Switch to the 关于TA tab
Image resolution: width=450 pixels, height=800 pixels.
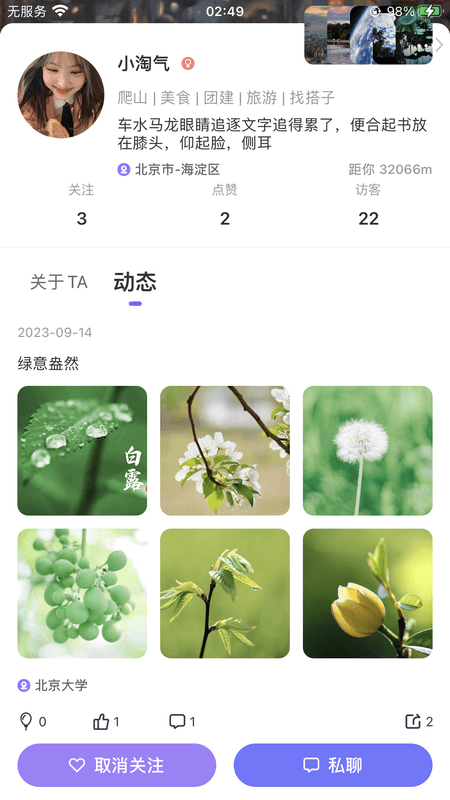(x=59, y=282)
